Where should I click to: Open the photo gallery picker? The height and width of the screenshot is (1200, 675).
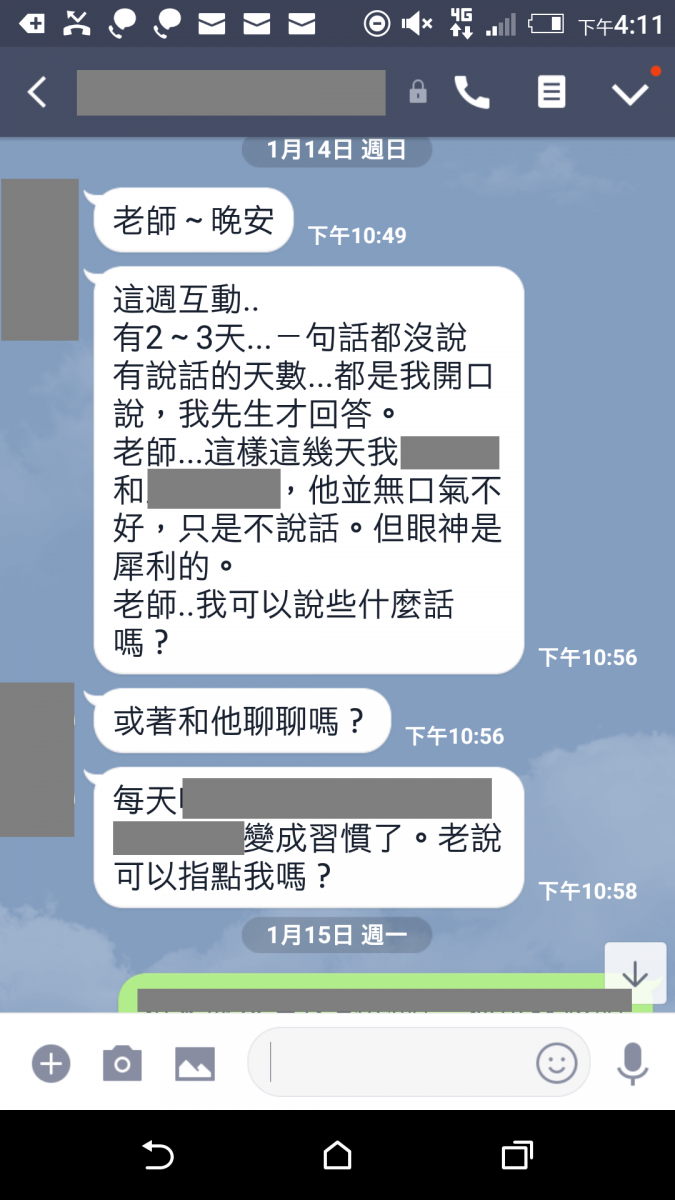(x=195, y=1063)
